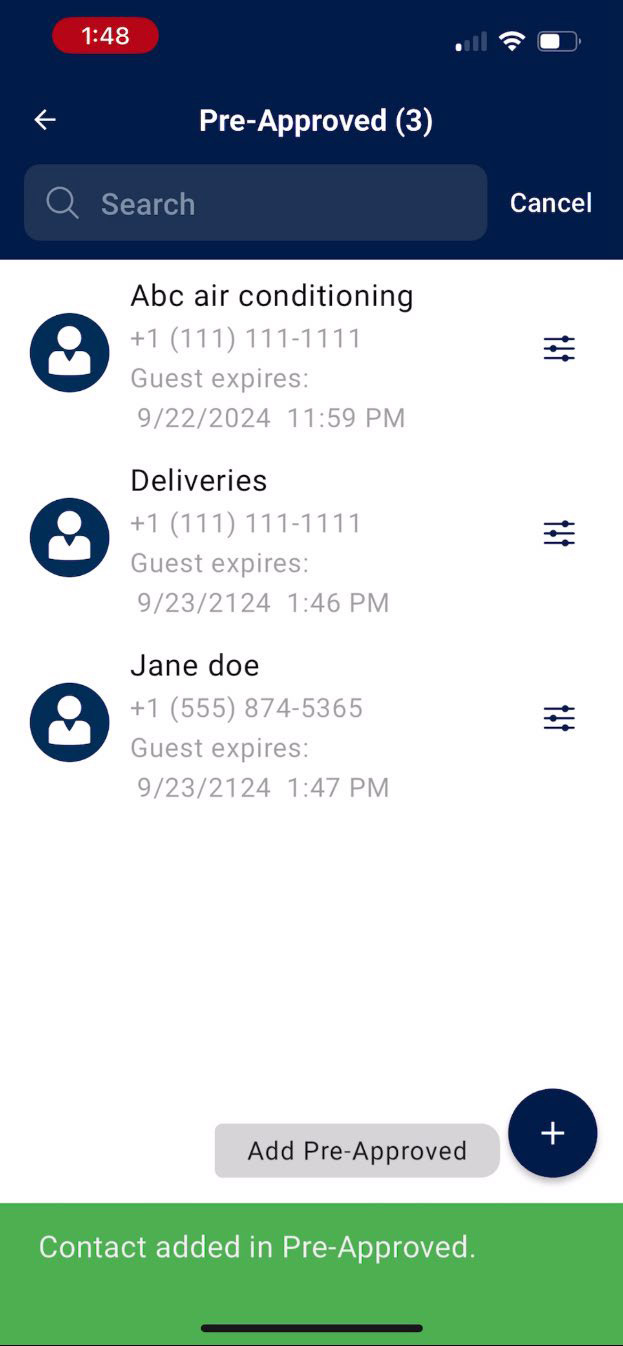Open settings for Abc air conditioning
The height and width of the screenshot is (1346, 623).
point(559,349)
